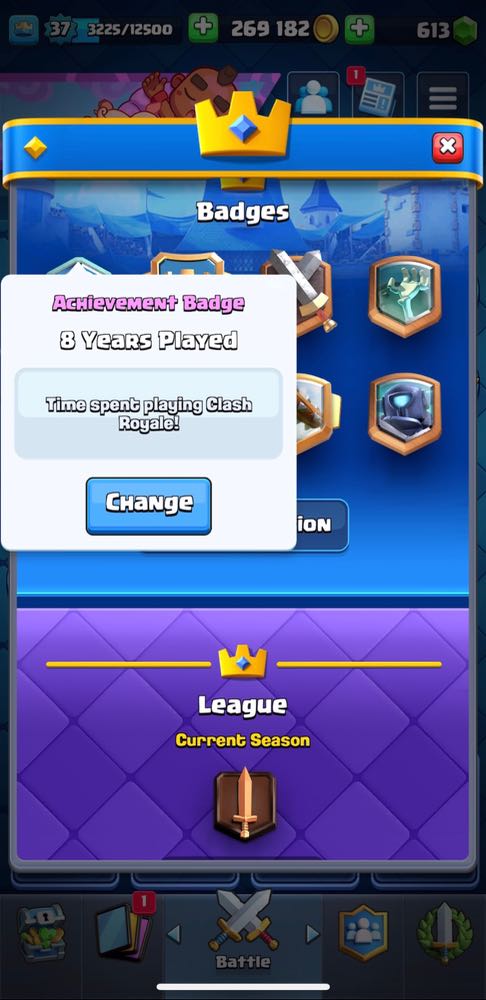486x1000 pixels.
Task: Open the clan social tab
Action: tap(363, 932)
